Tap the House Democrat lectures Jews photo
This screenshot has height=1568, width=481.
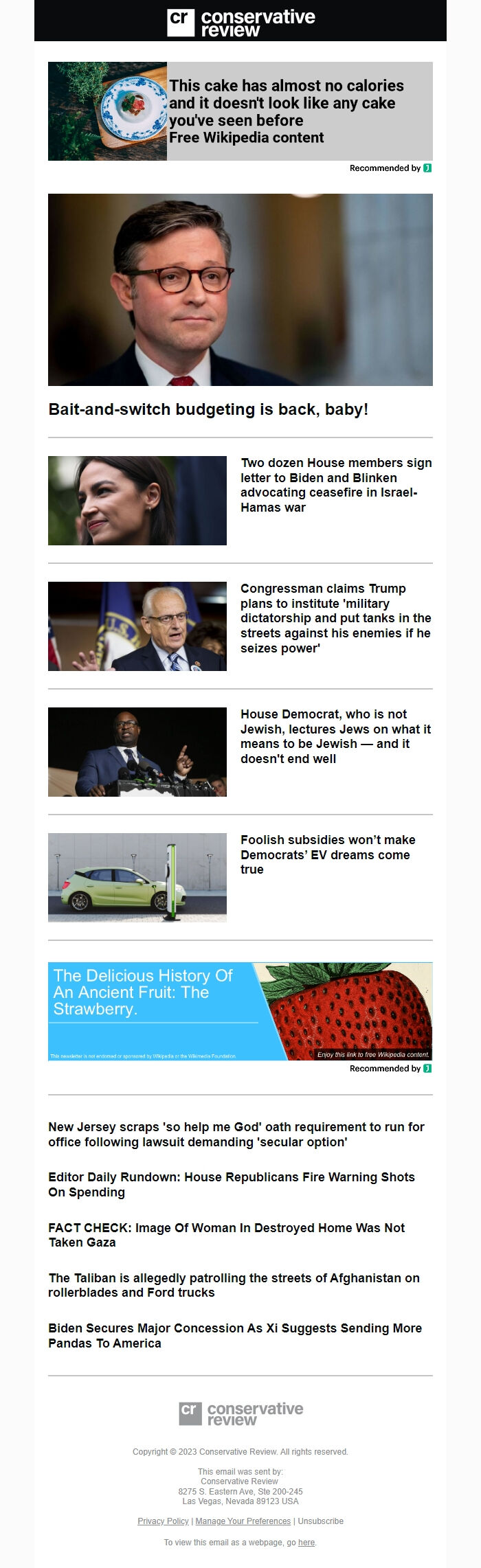coord(137,752)
